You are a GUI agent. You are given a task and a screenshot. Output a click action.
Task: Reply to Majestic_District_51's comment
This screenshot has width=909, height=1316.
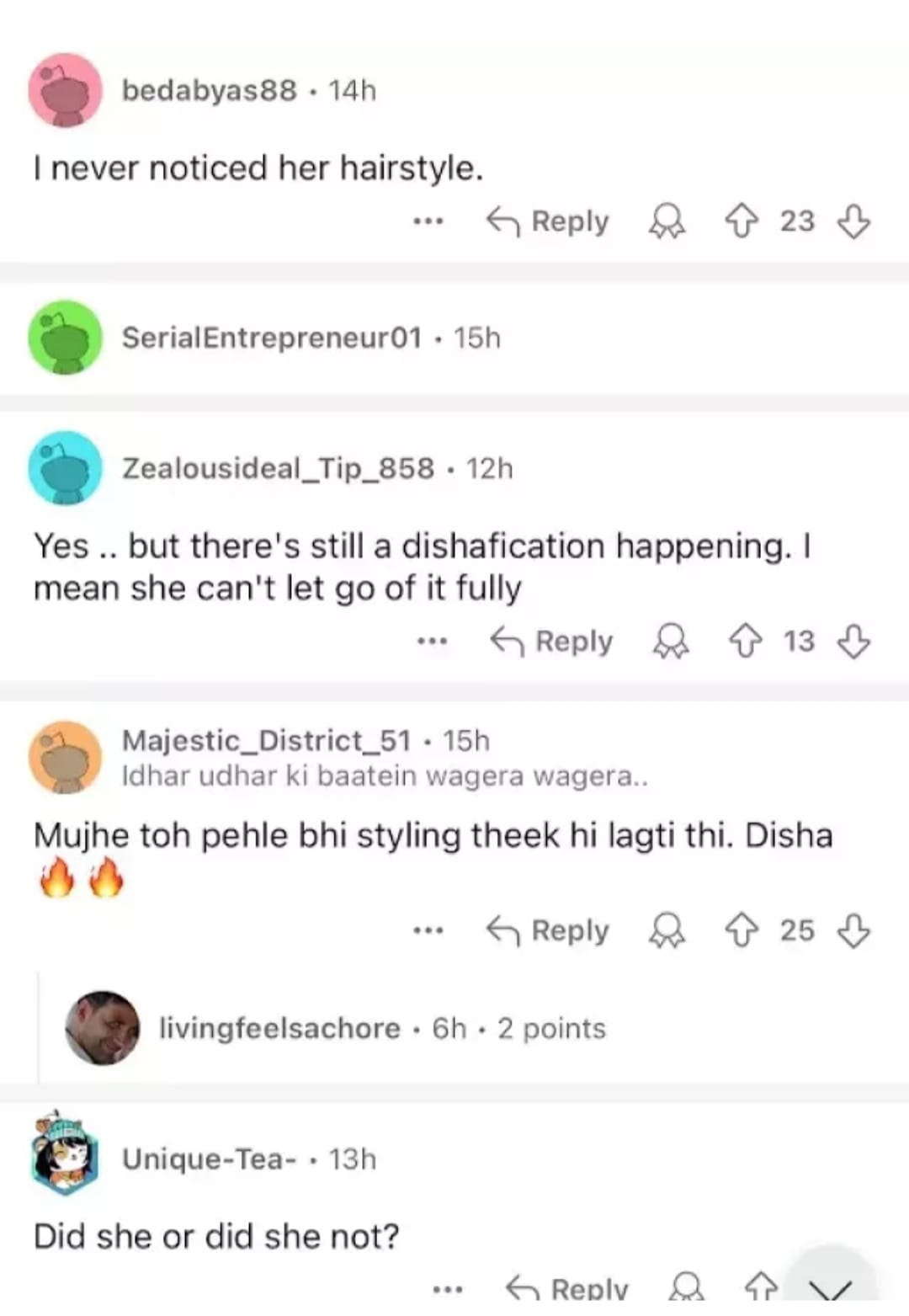[x=548, y=931]
